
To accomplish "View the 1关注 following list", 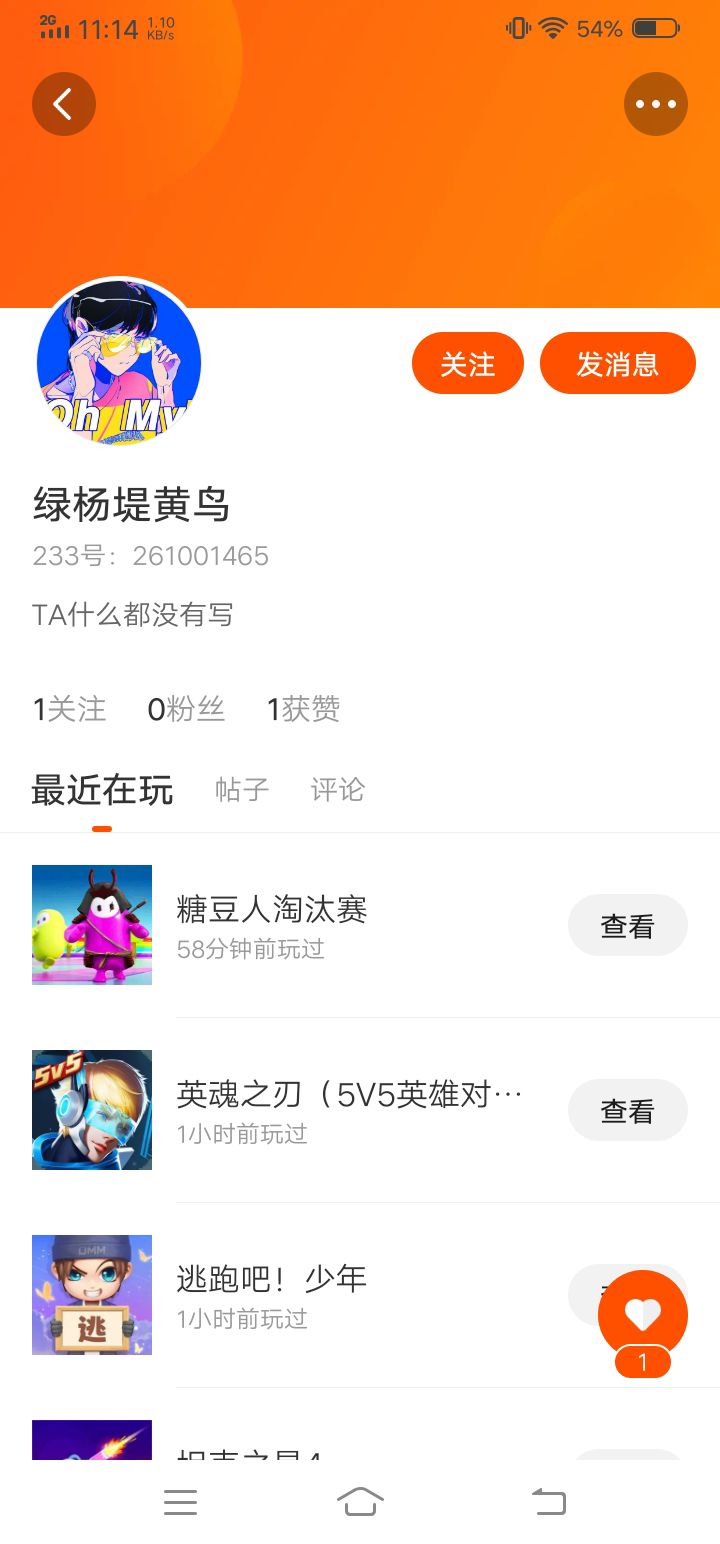I will (69, 709).
